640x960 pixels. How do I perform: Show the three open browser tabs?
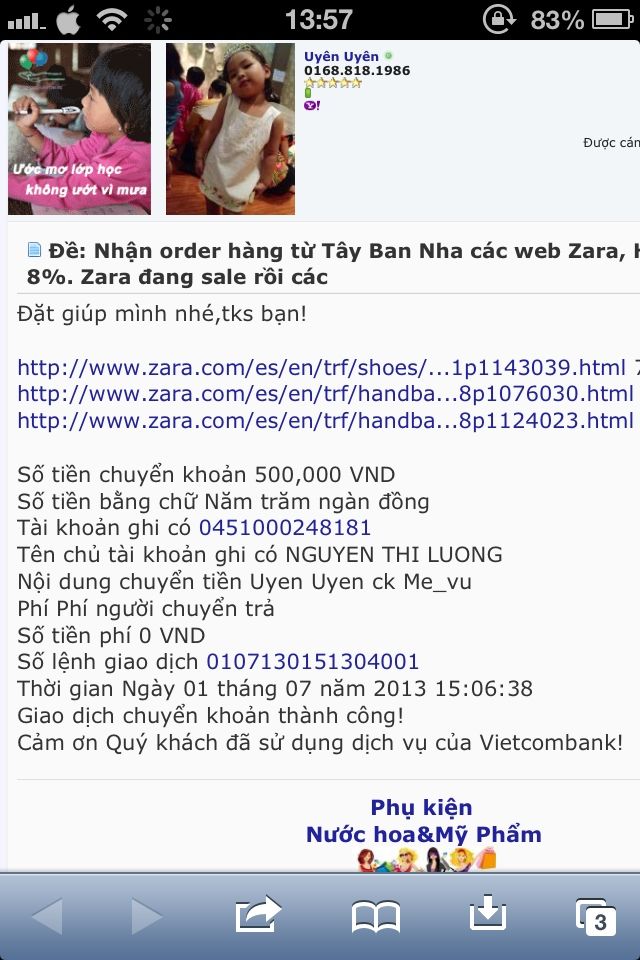click(595, 915)
